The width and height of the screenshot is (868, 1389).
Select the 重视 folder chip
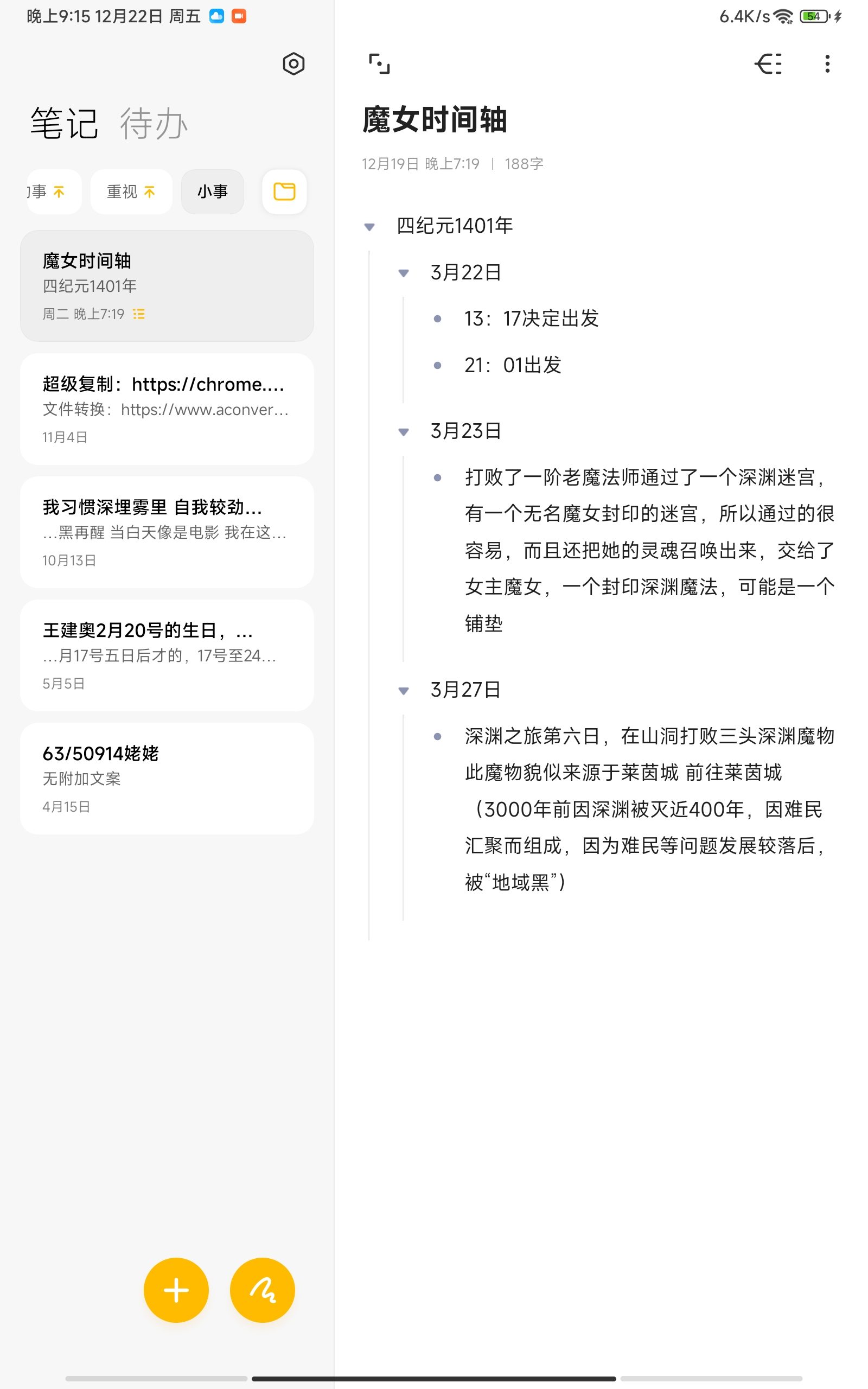coord(131,192)
